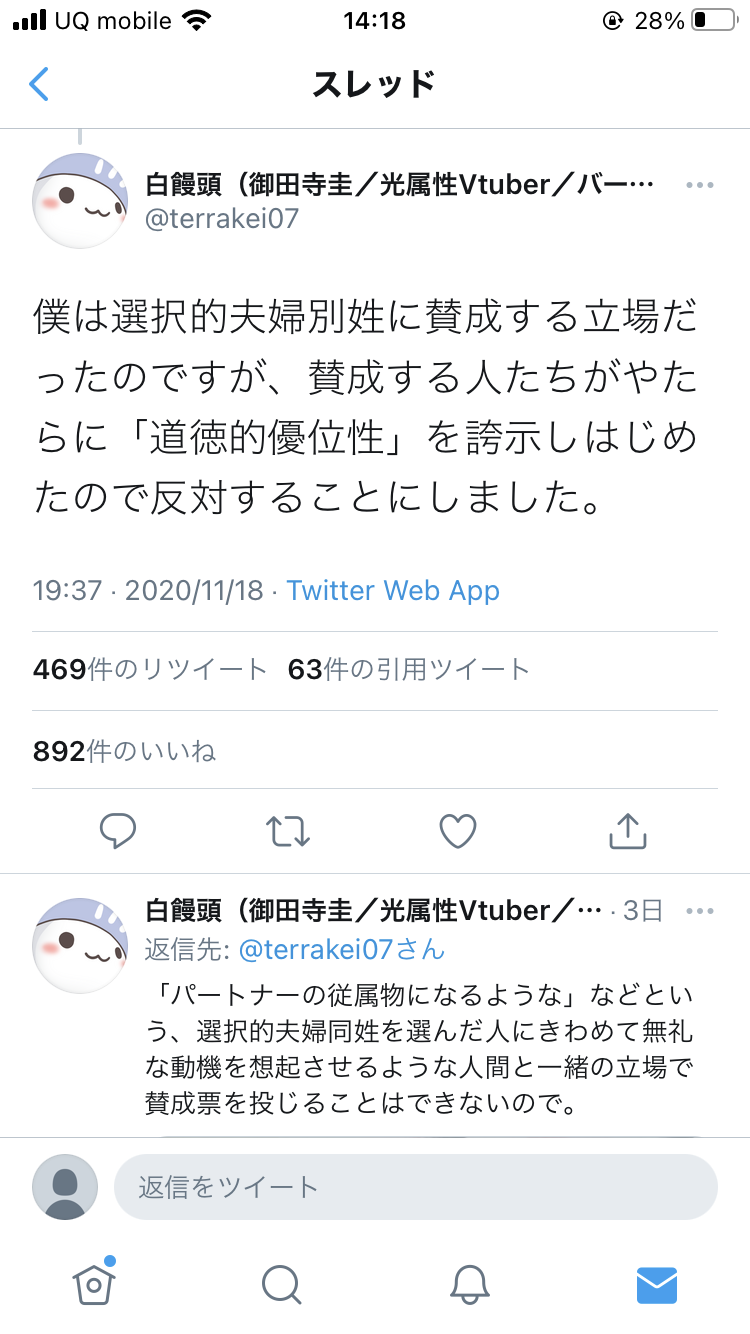Screen dimensions: 750x1334
Task: Go back from the スレッド screen
Action: click(x=39, y=84)
